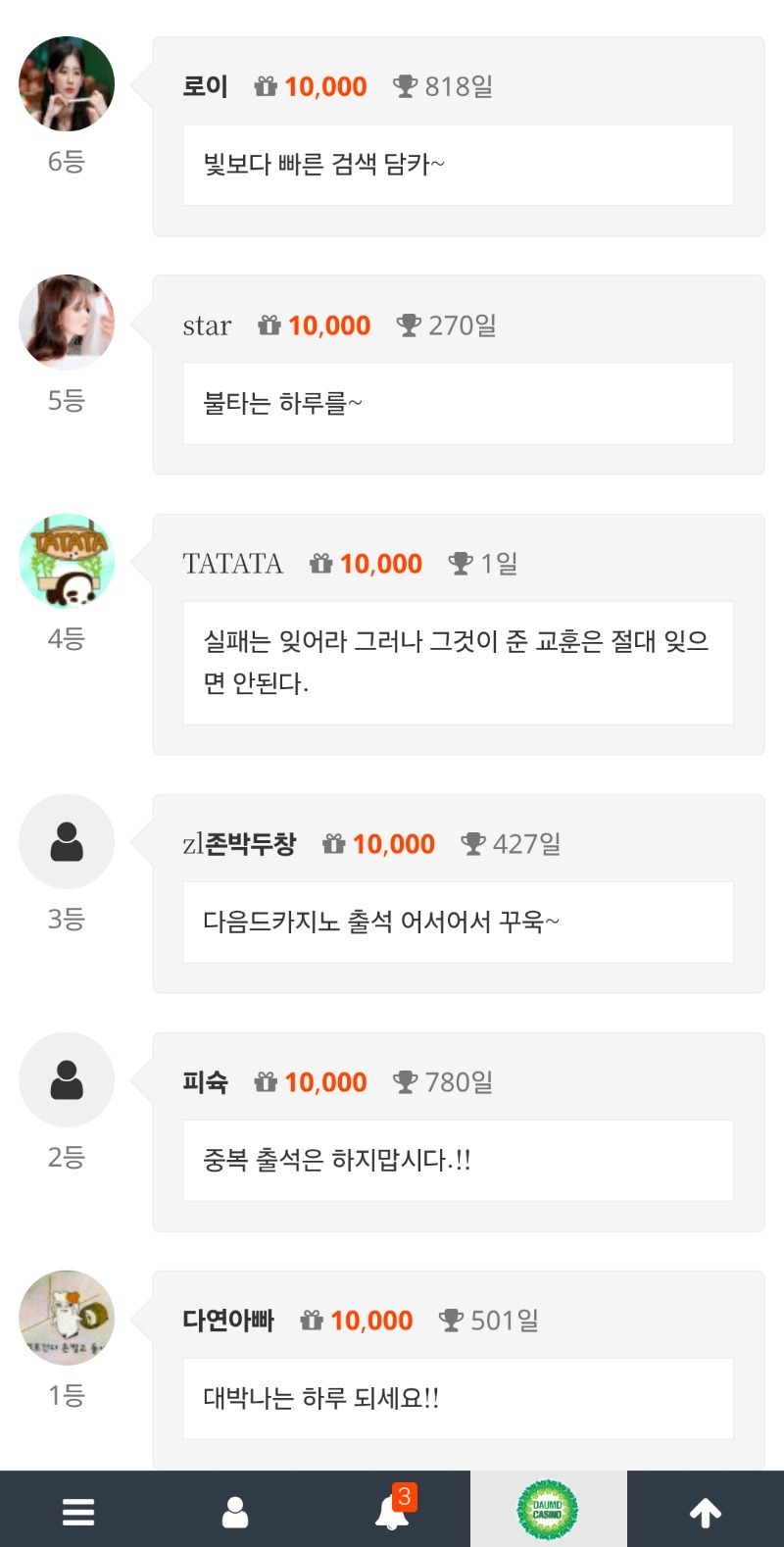Open the hamburger menu icon

tap(77, 1512)
